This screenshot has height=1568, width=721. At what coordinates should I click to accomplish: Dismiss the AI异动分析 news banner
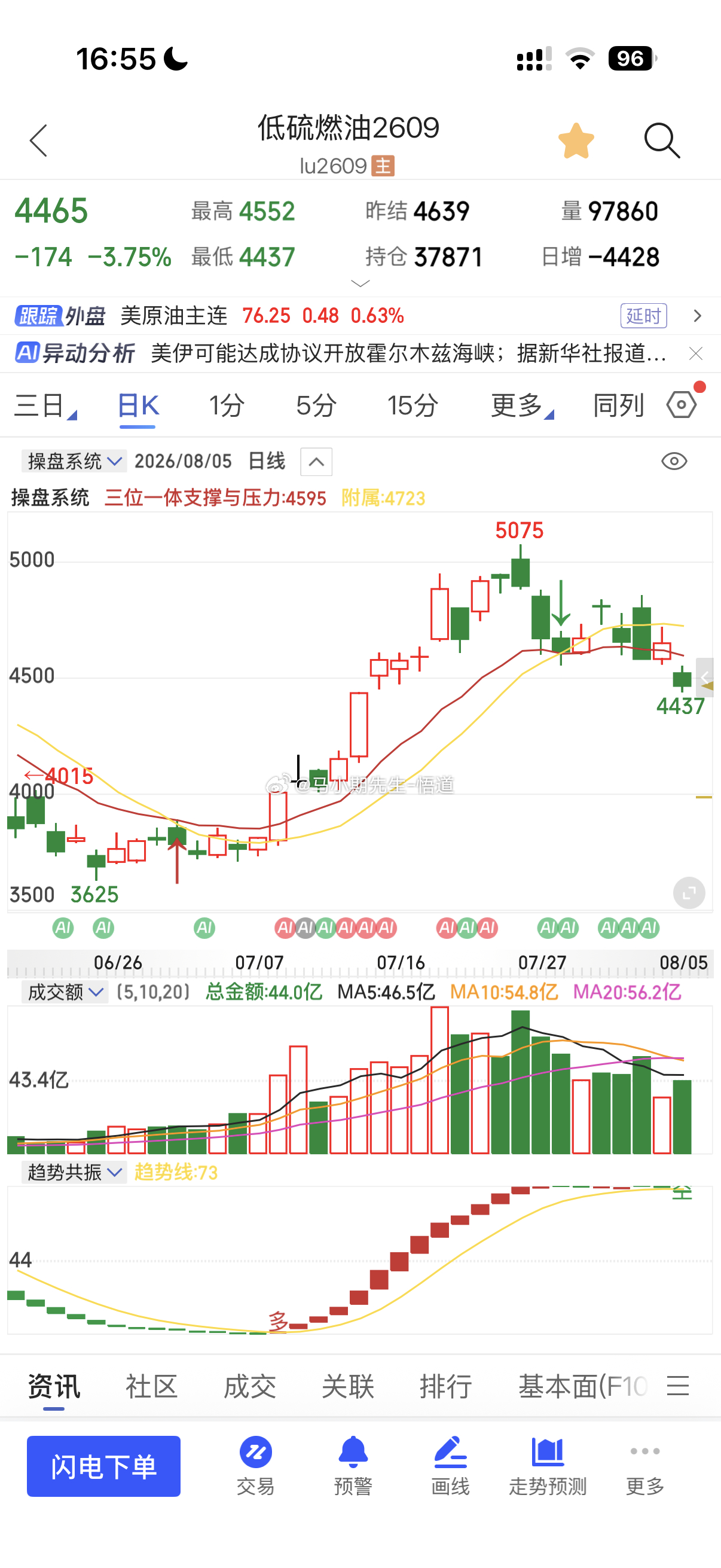coord(696,353)
